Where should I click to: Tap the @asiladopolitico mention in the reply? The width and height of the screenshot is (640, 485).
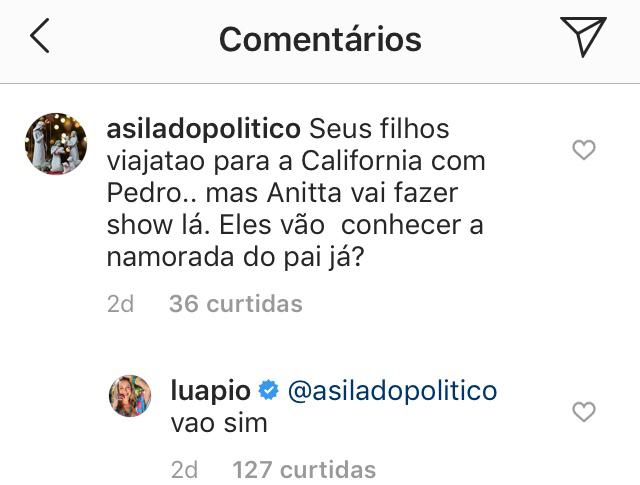(x=392, y=390)
